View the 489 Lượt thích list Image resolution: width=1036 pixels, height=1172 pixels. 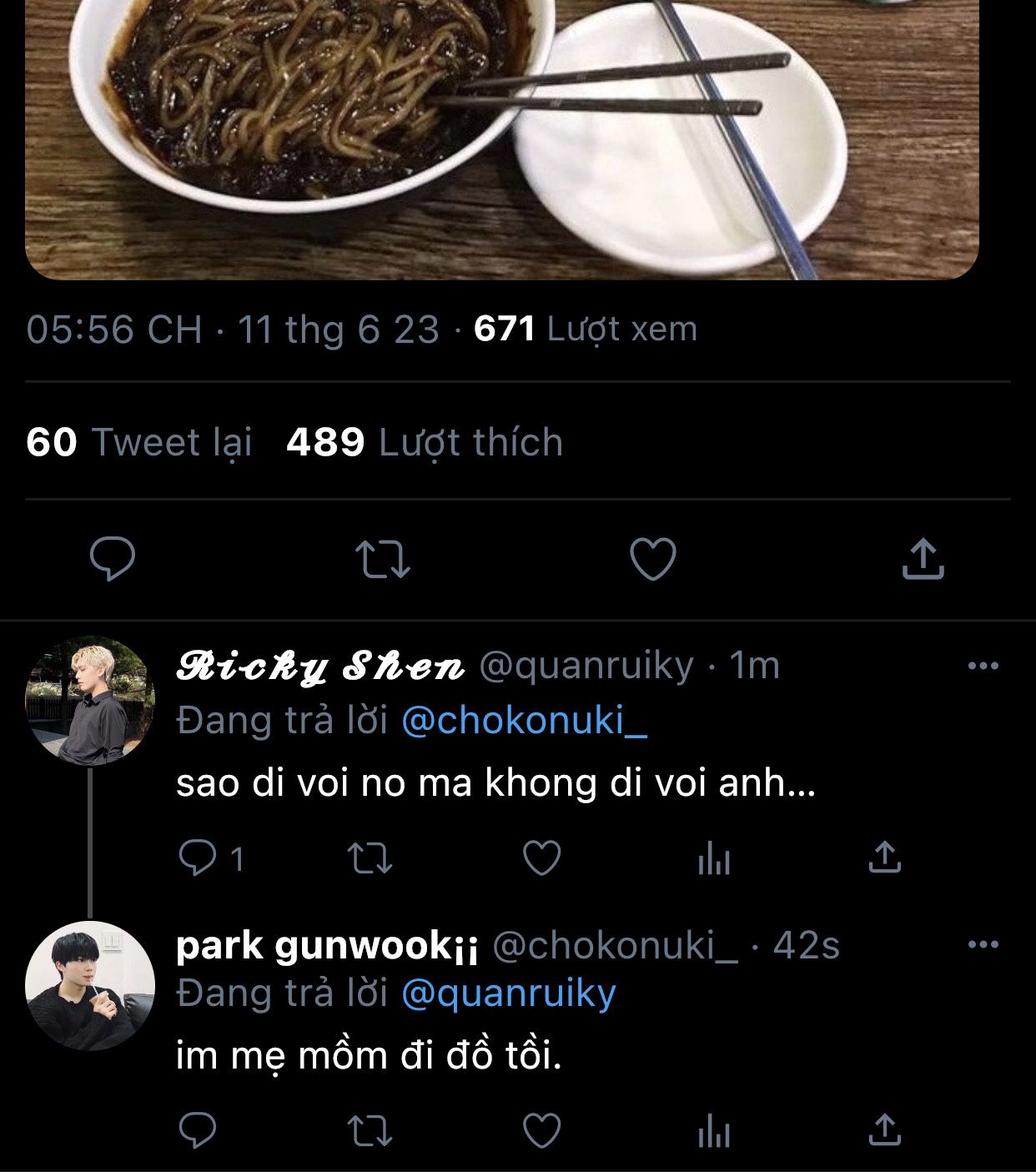click(x=424, y=442)
